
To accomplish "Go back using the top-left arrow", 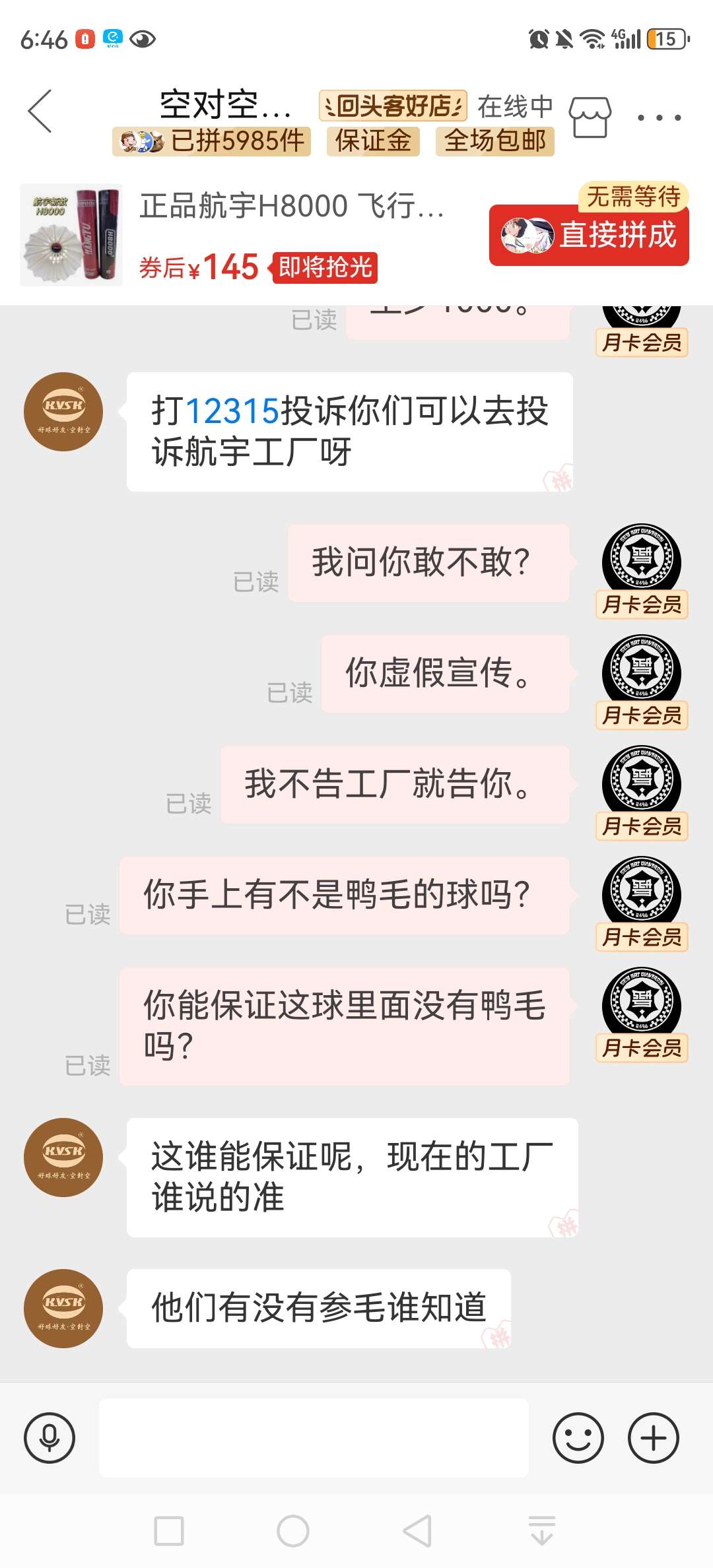I will [41, 111].
